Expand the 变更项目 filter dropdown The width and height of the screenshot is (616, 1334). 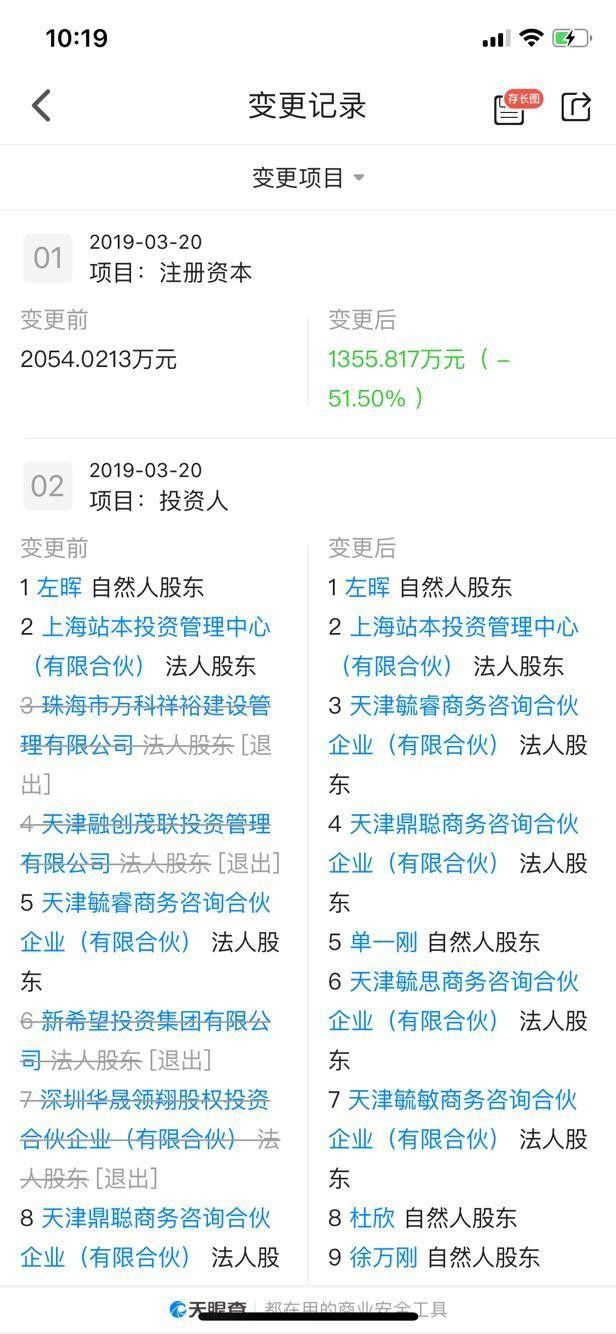308,178
